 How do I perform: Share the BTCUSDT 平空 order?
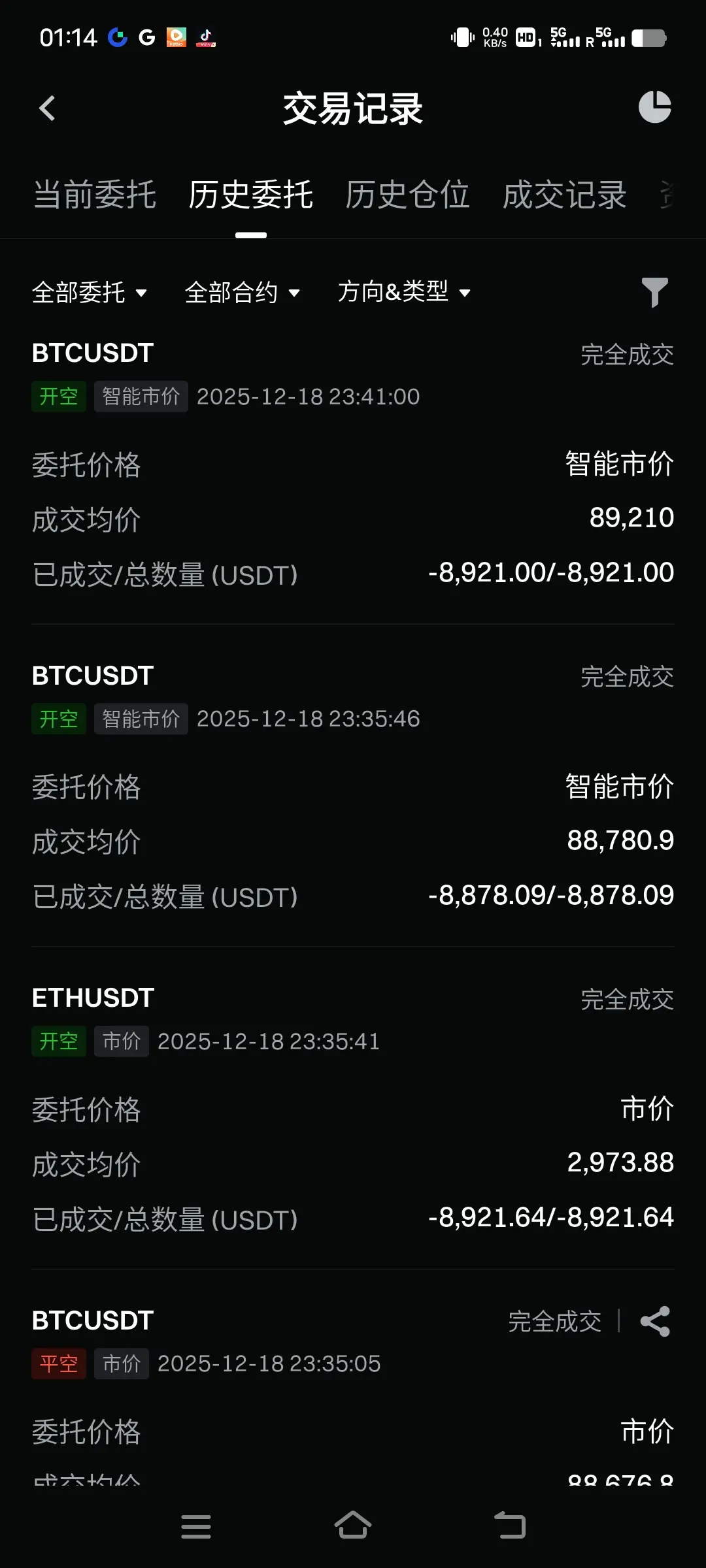[656, 1321]
